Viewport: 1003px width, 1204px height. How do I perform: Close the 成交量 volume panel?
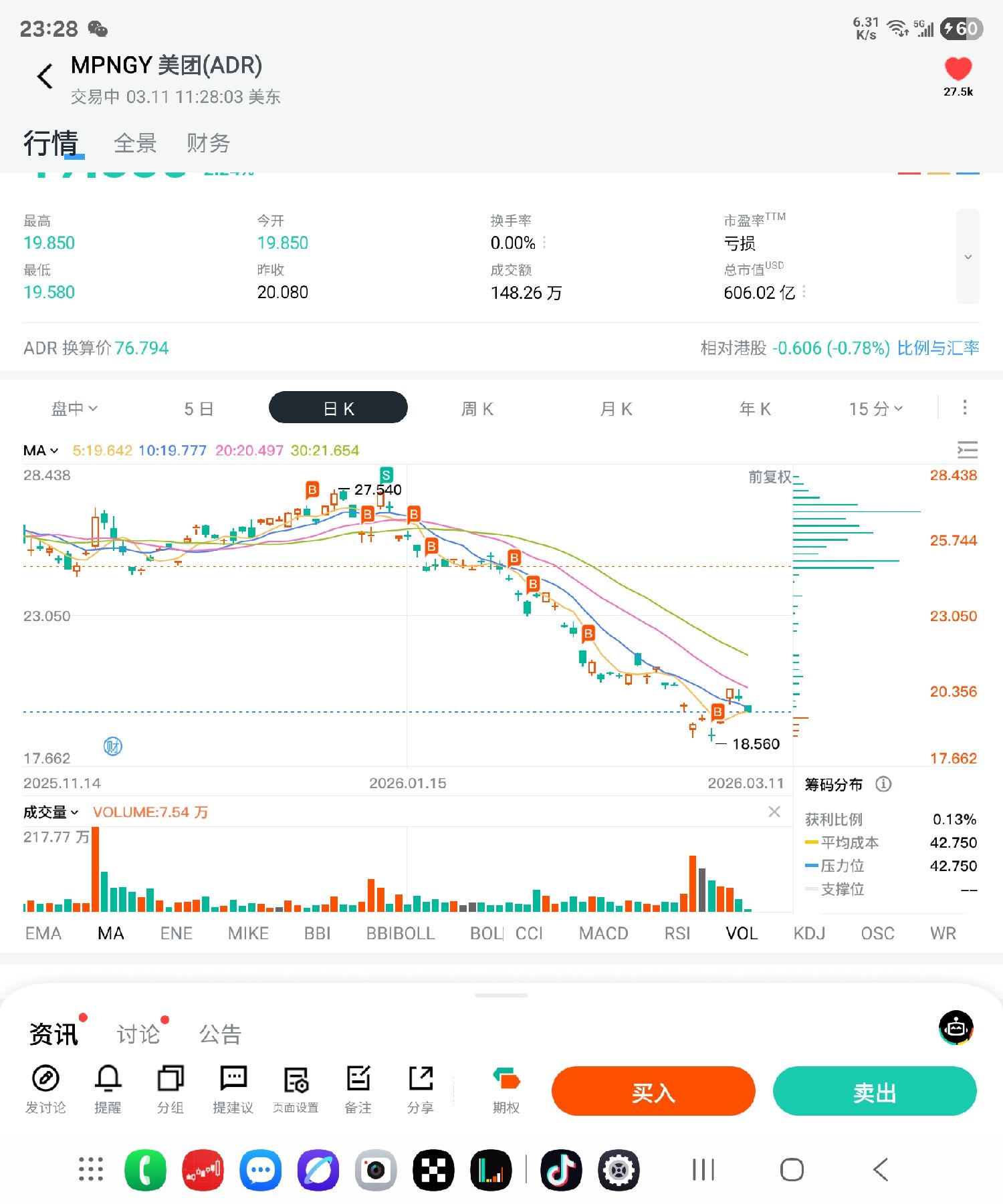coord(774,812)
